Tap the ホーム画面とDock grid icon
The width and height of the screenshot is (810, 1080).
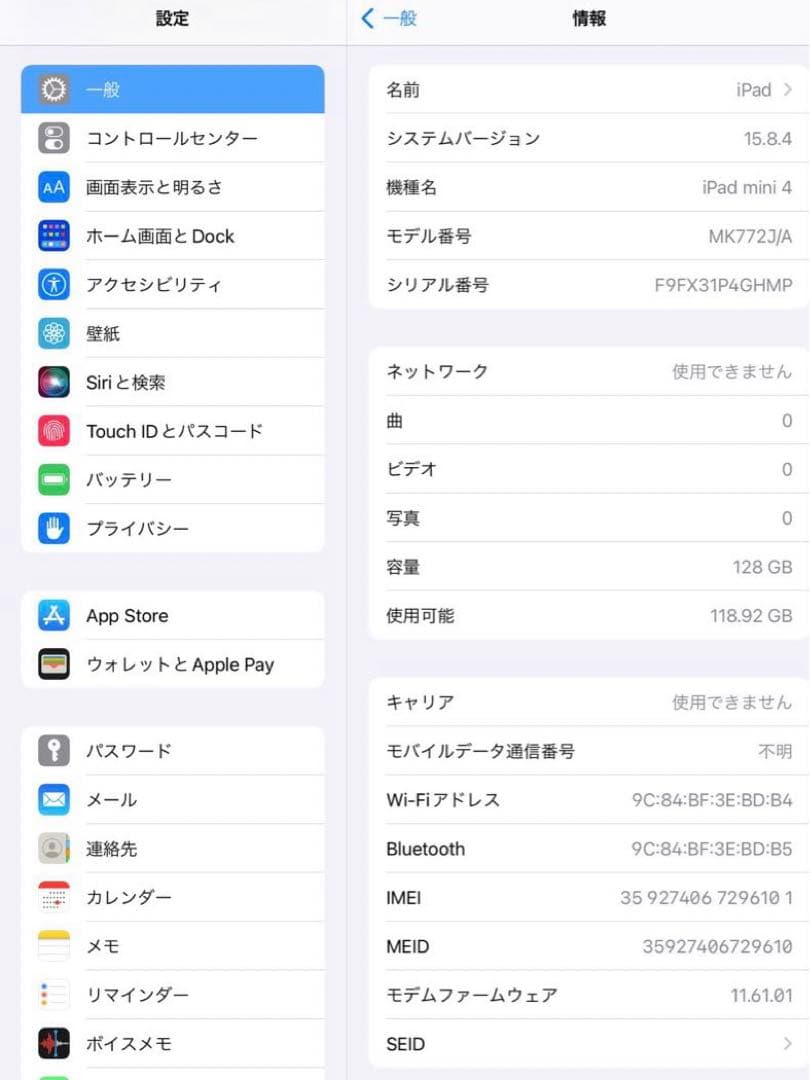coord(53,236)
